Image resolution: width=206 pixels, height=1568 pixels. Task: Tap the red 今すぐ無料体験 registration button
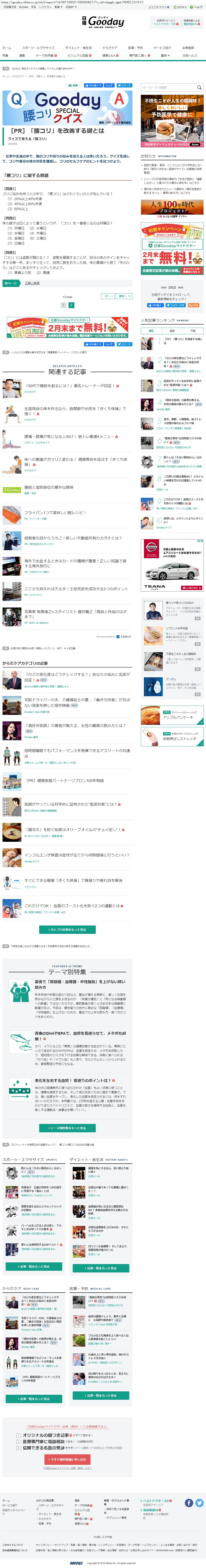click(68, 1460)
